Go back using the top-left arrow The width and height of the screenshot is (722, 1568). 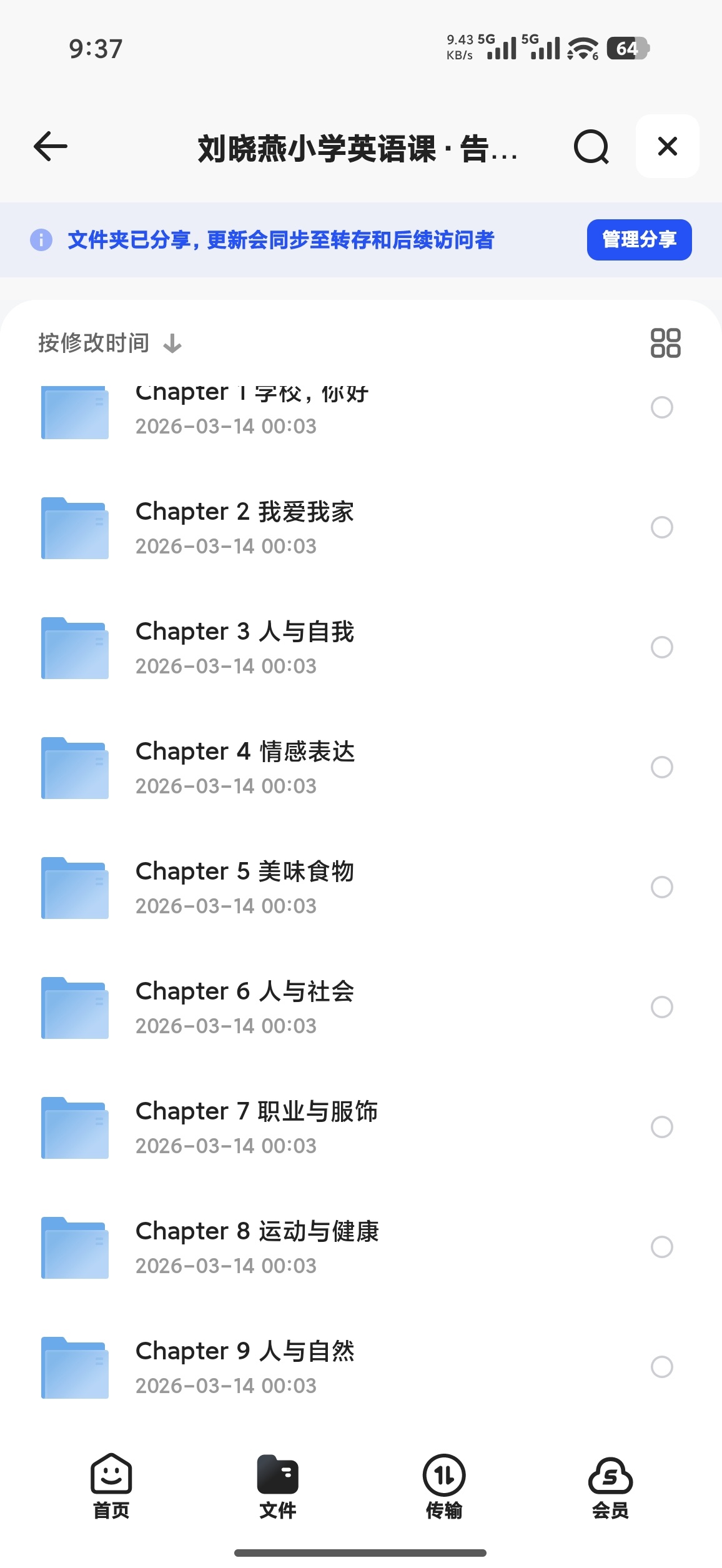[51, 147]
